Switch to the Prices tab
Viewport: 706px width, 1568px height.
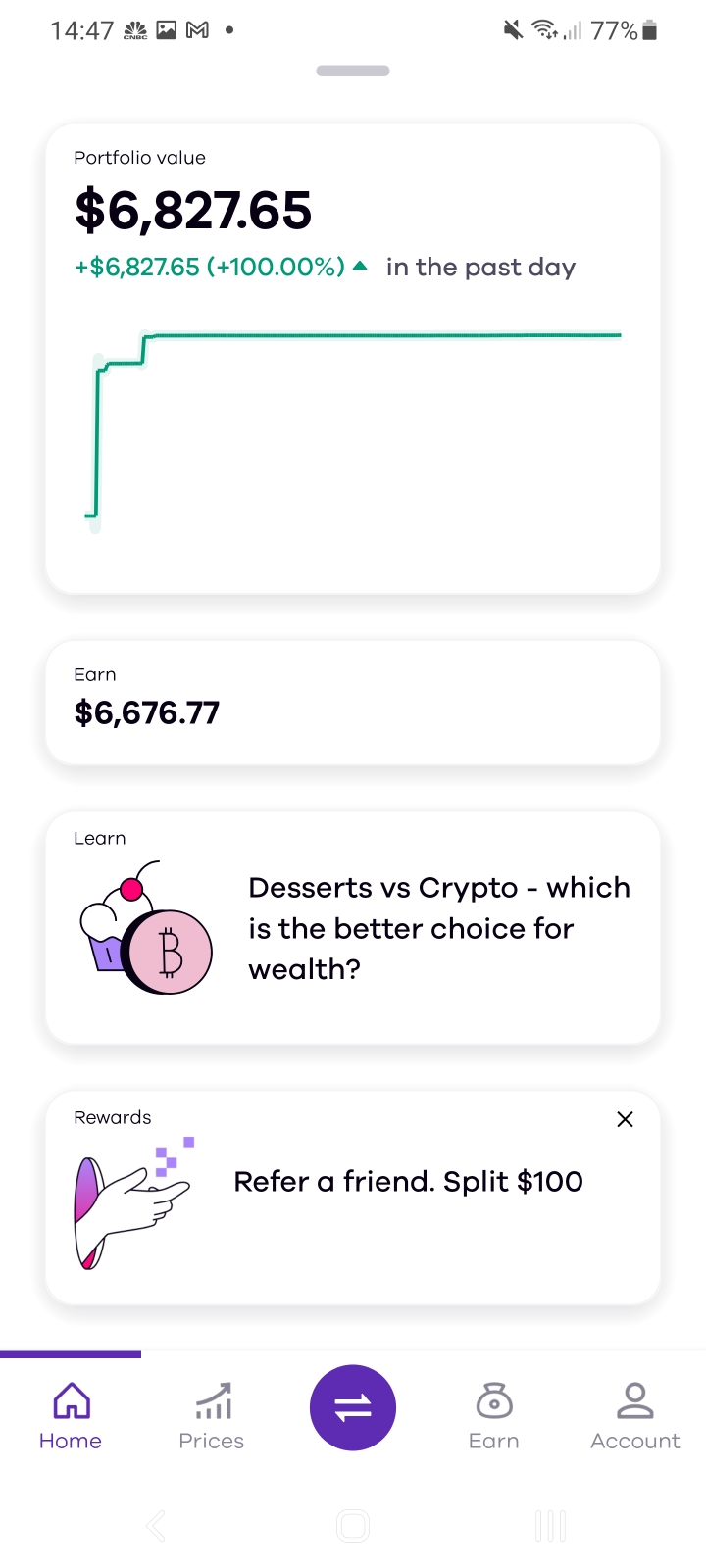pos(212,1415)
